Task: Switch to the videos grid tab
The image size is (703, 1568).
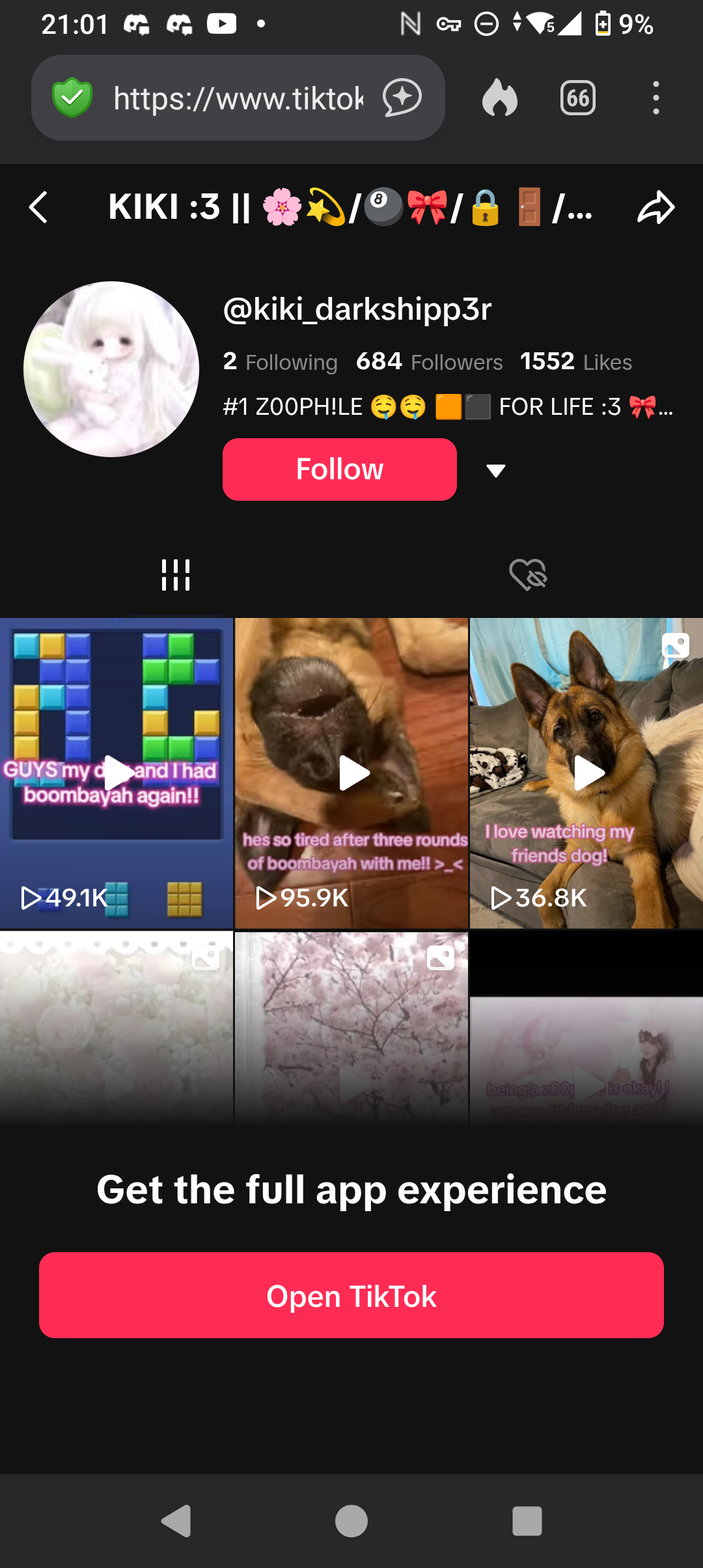Action: click(176, 575)
